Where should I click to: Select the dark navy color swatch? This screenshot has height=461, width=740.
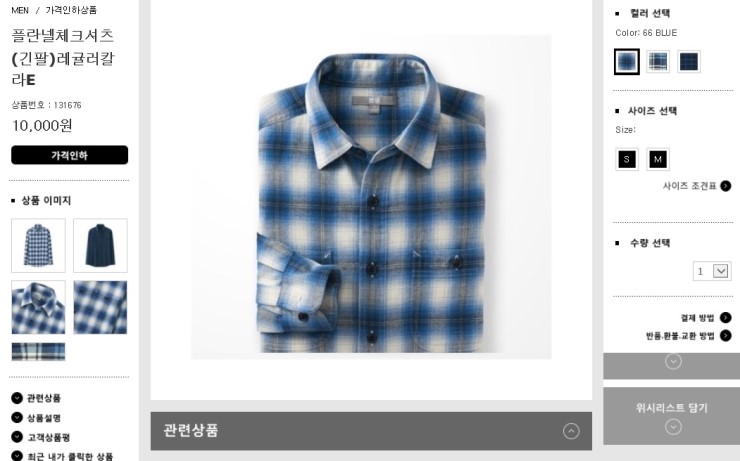(x=688, y=62)
